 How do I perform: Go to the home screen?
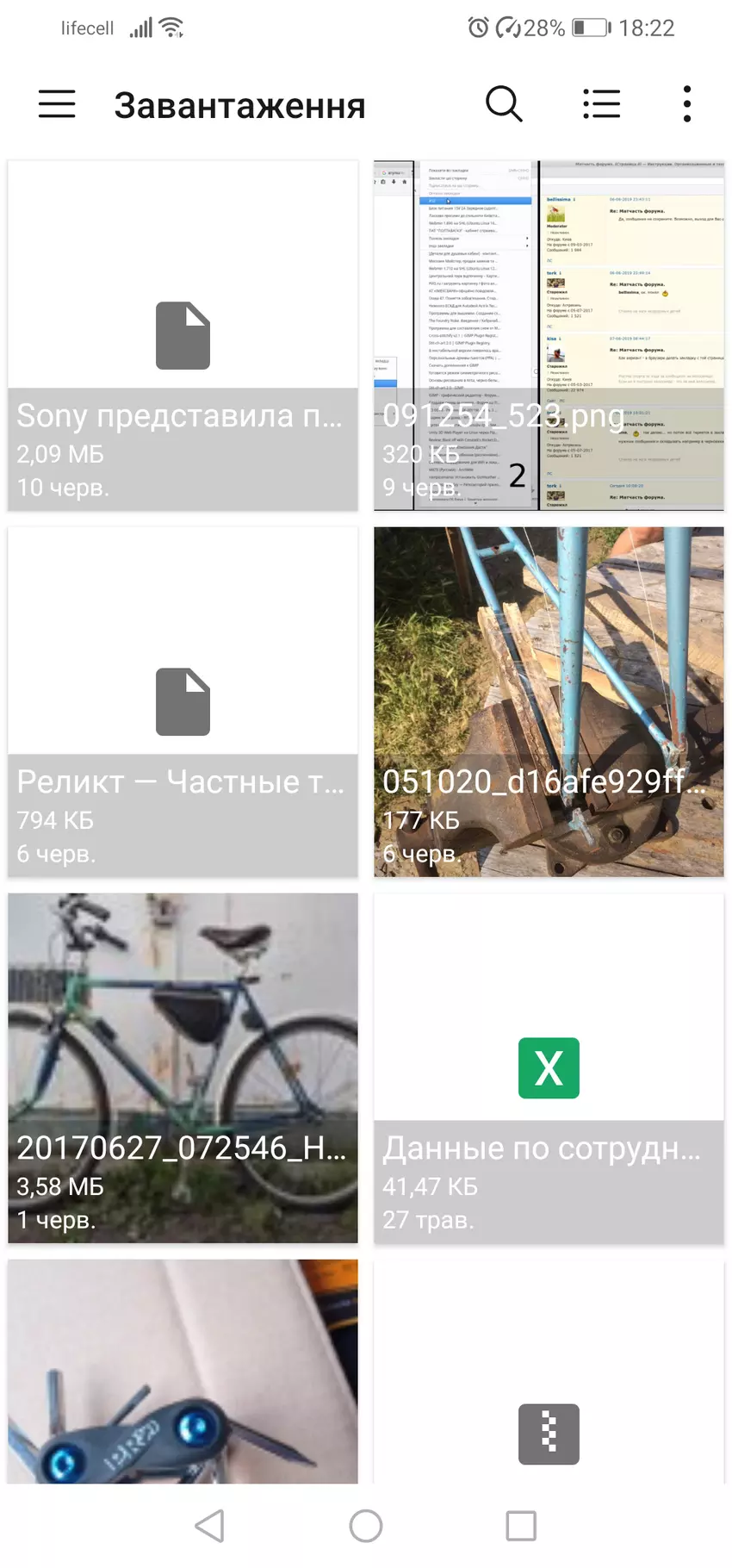366,1526
